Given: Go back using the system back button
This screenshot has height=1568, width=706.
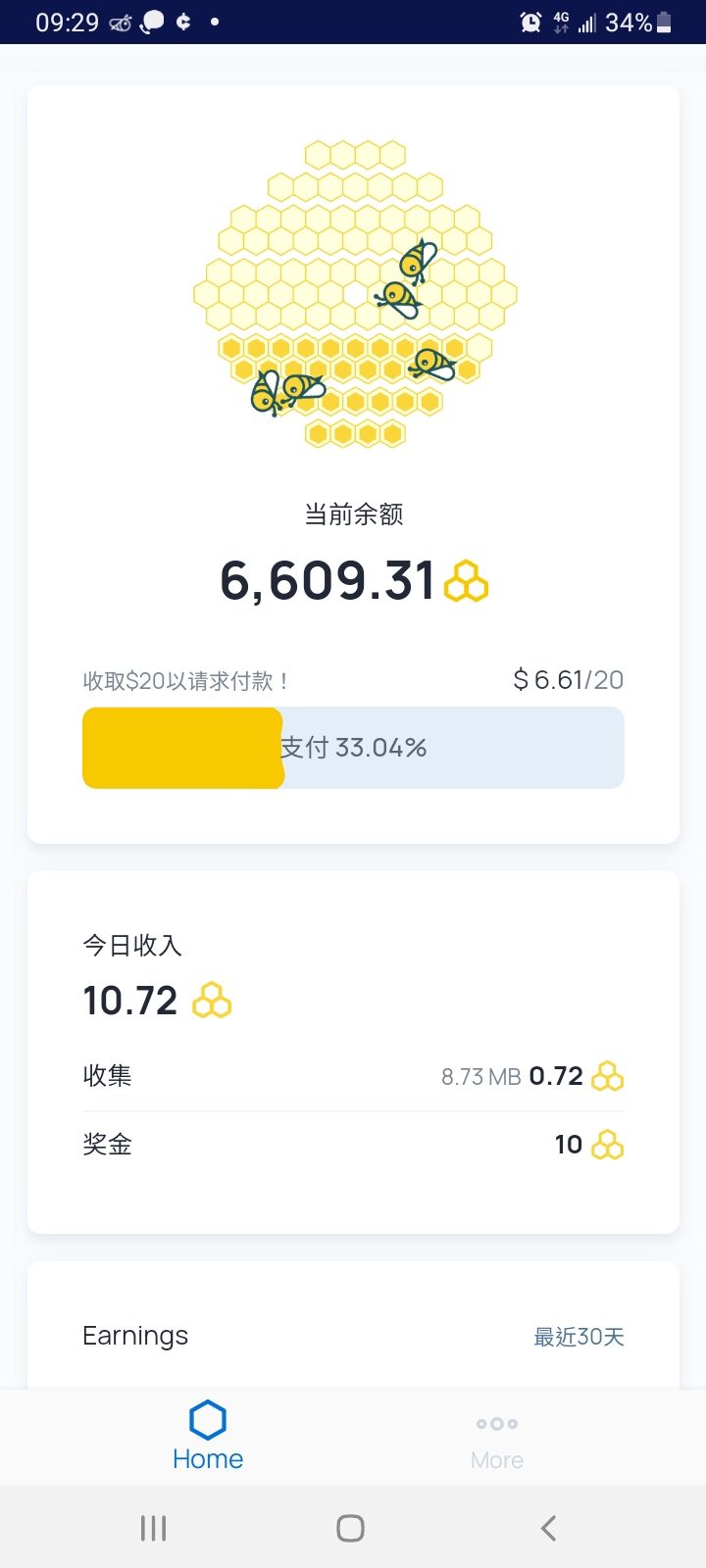Looking at the screenshot, I should (x=548, y=1528).
